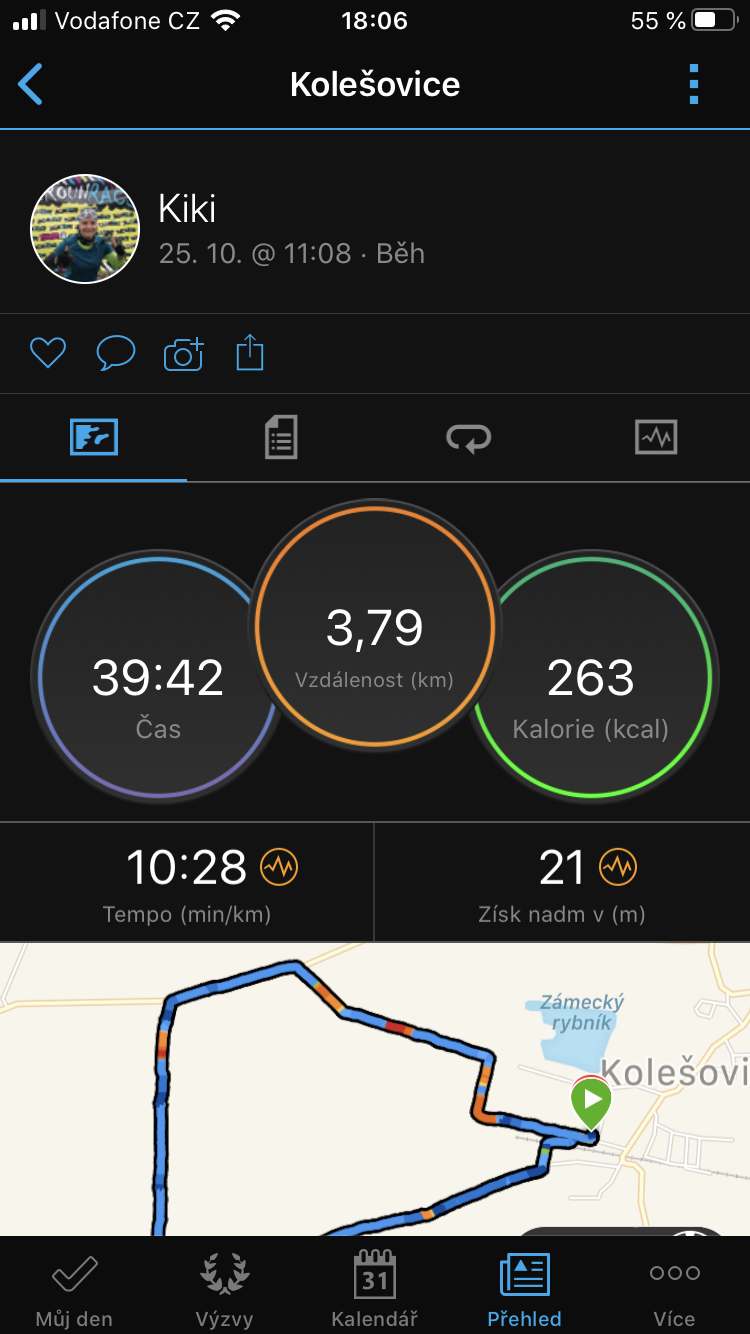The height and width of the screenshot is (1334, 750).
Task: Open comments with the speech bubble icon
Action: 115,353
